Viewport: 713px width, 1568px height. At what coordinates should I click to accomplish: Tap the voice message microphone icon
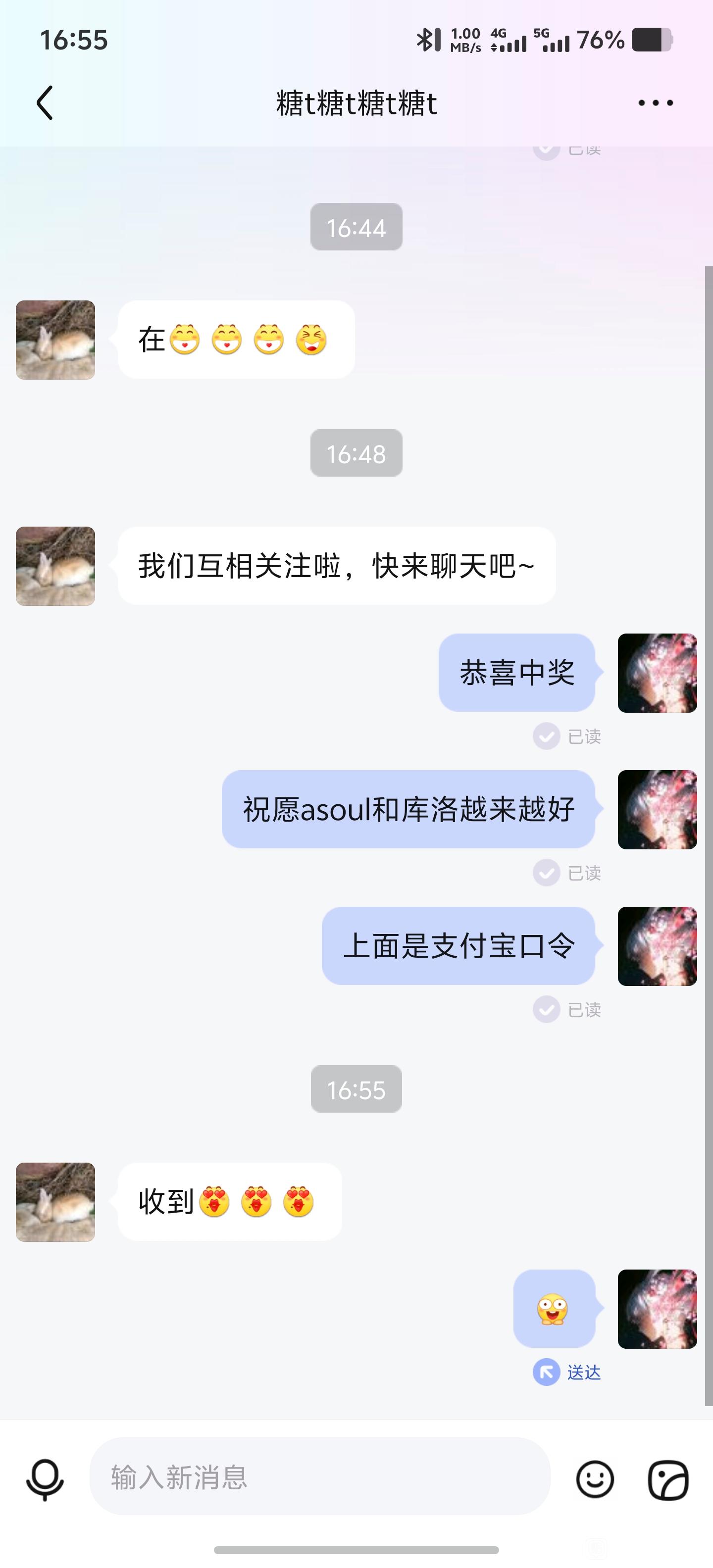(x=45, y=1479)
